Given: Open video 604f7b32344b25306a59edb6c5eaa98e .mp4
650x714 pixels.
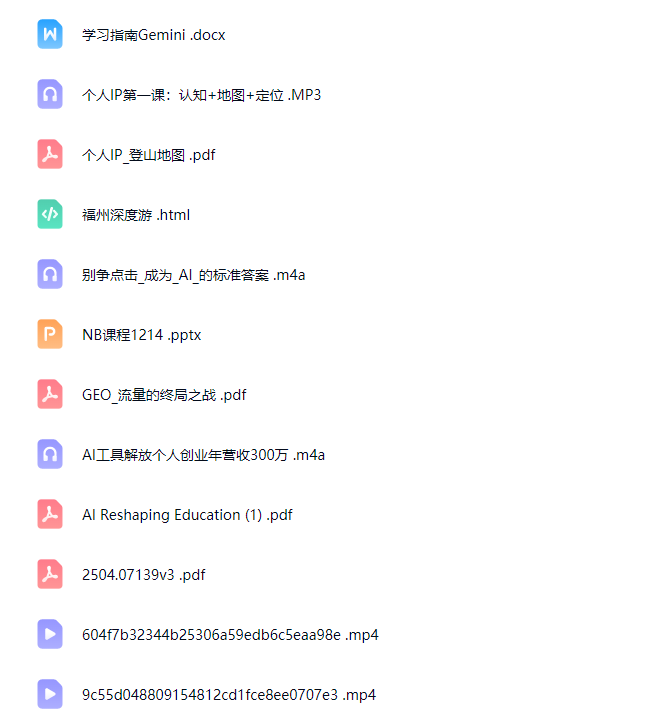Looking at the screenshot, I should tap(230, 635).
